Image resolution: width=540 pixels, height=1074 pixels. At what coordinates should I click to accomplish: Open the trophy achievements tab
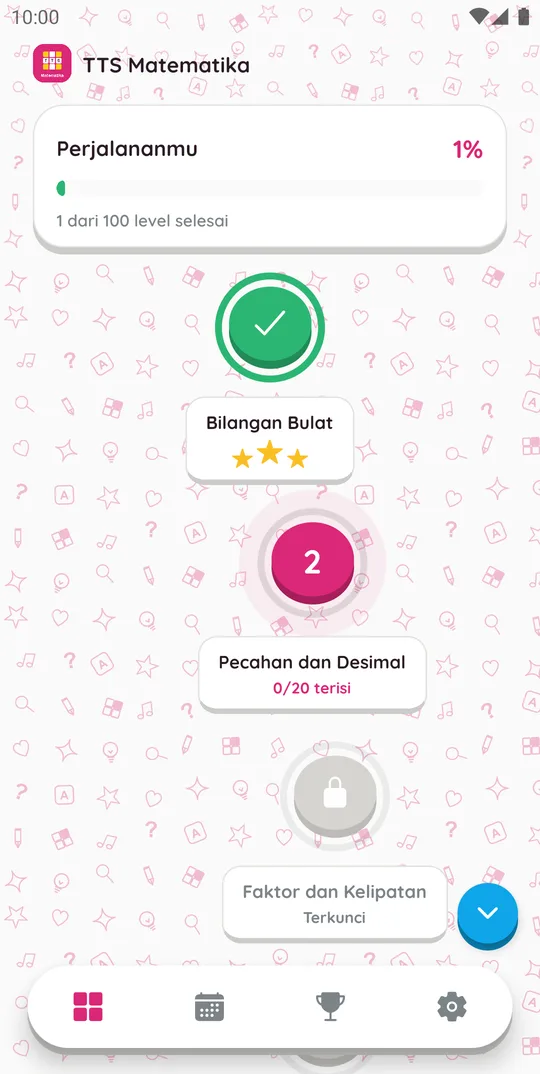[330, 1006]
